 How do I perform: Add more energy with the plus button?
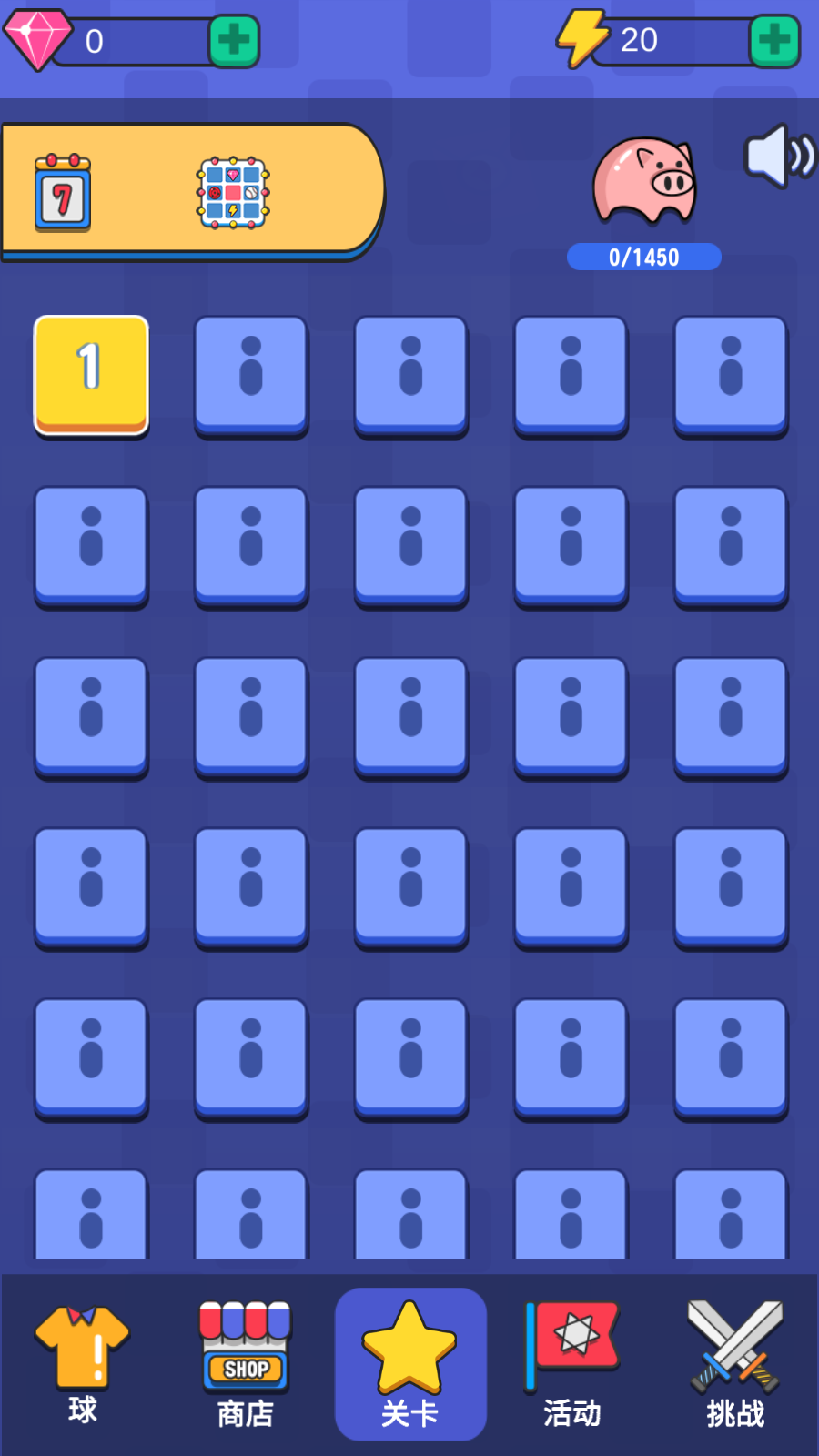pos(773,41)
